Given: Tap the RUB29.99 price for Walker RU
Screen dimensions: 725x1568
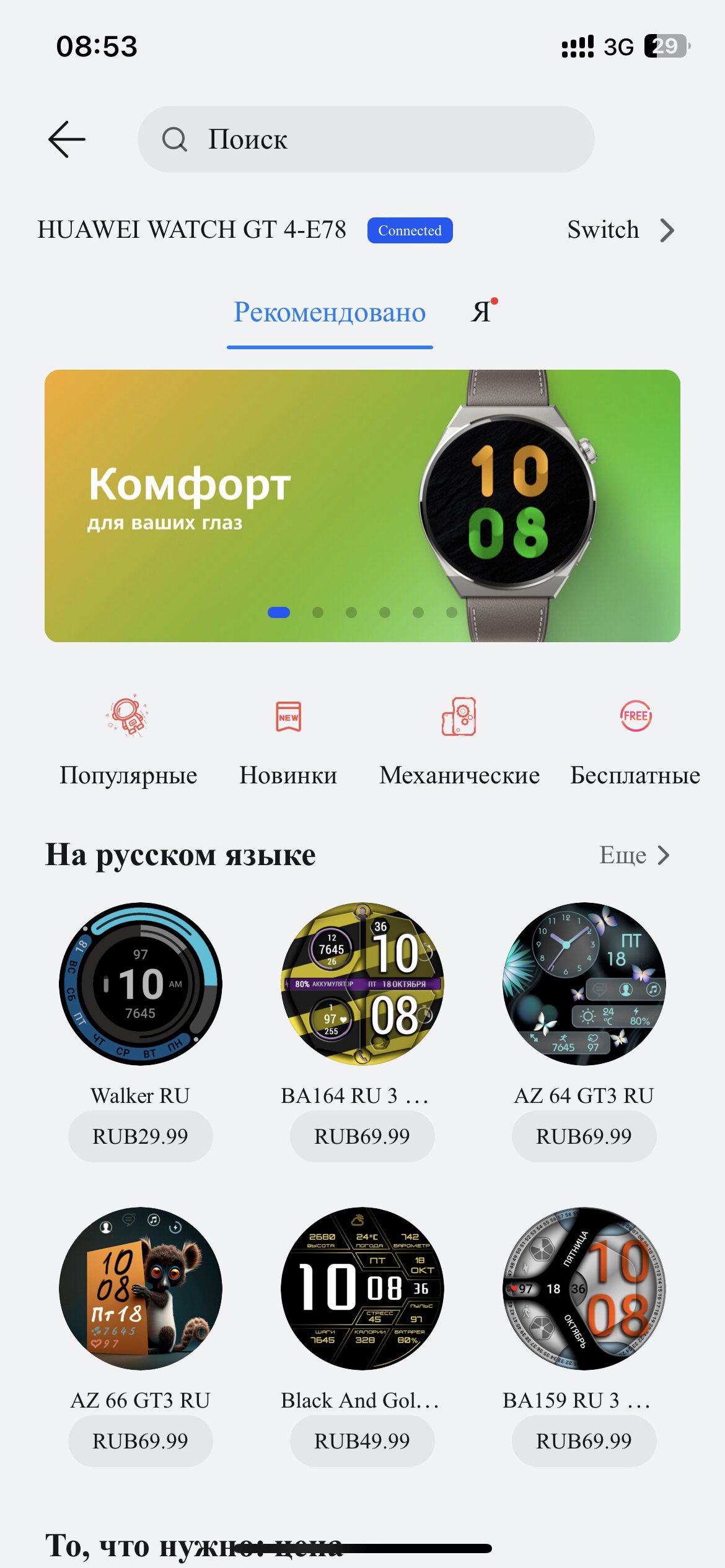Looking at the screenshot, I should coord(141,1136).
